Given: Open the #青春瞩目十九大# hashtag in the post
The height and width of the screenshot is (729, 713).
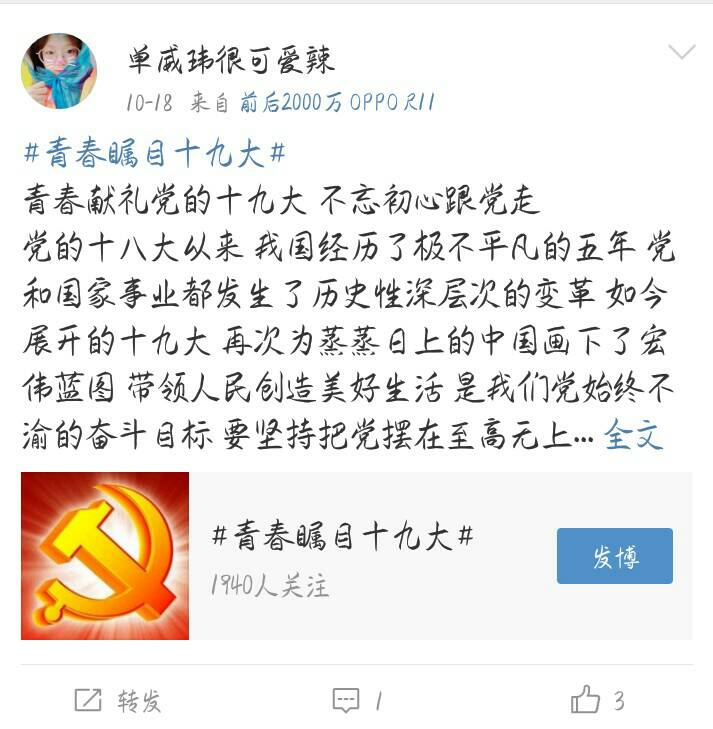Looking at the screenshot, I should click(154, 154).
